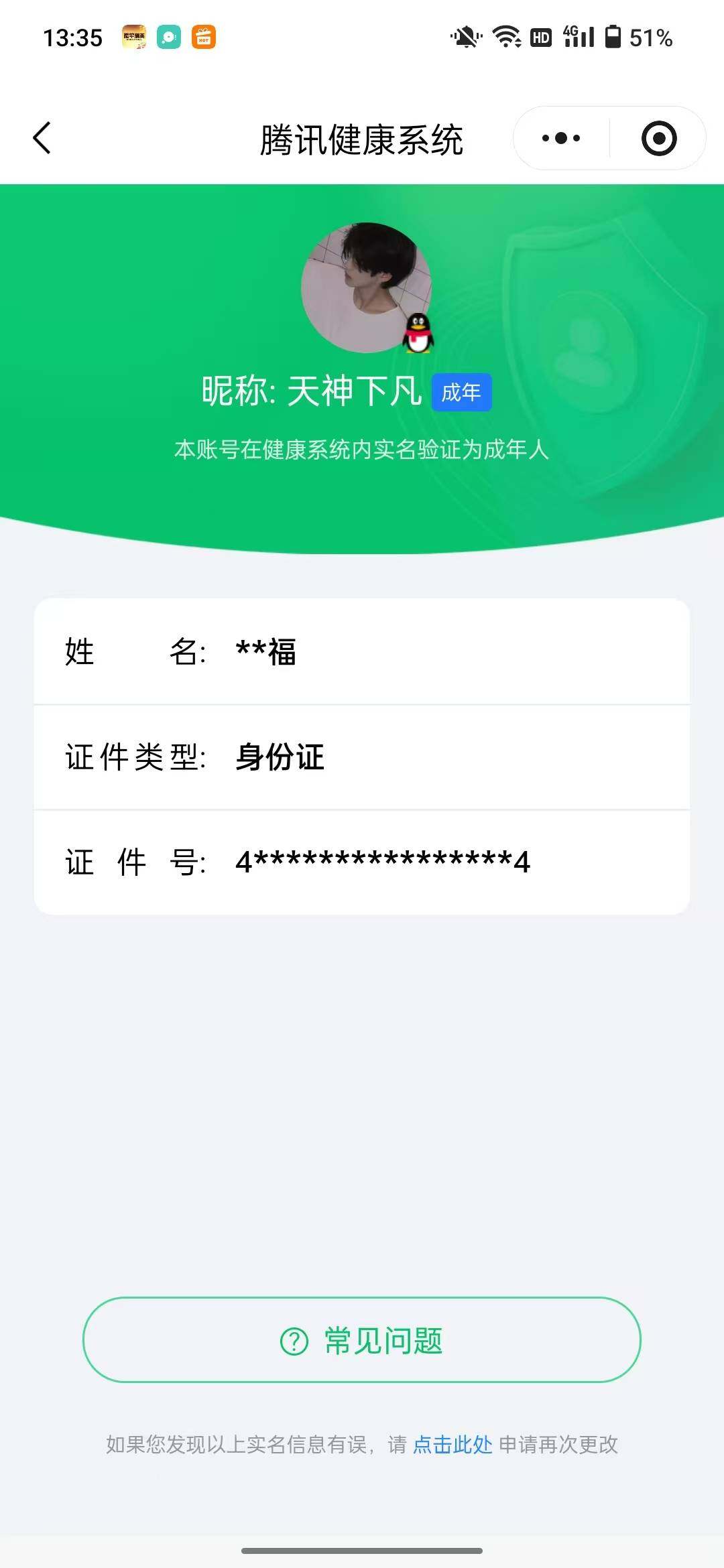Tap the Wi-Fi icon in the status bar
The image size is (724, 1568).
tap(507, 38)
